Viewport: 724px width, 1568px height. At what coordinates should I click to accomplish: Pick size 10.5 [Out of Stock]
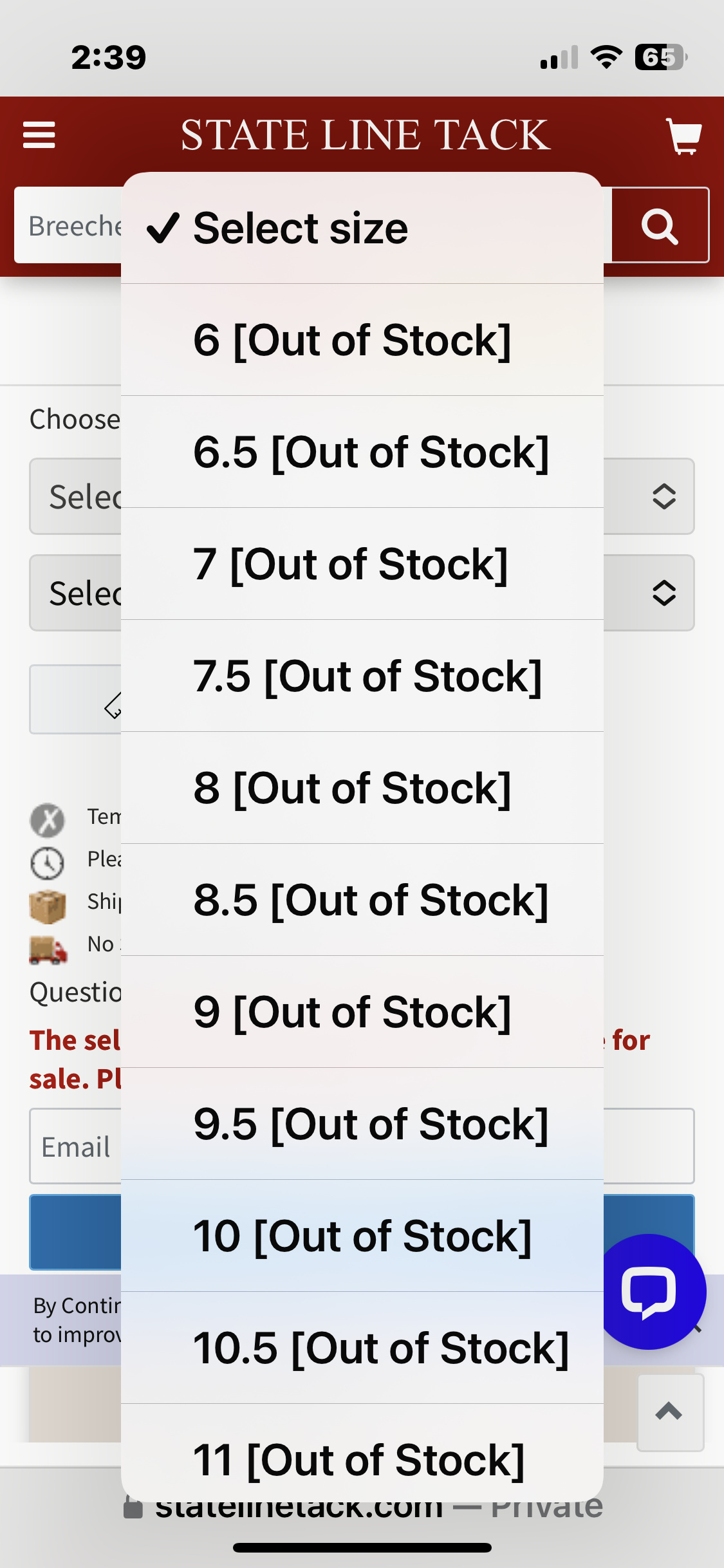(362, 1348)
